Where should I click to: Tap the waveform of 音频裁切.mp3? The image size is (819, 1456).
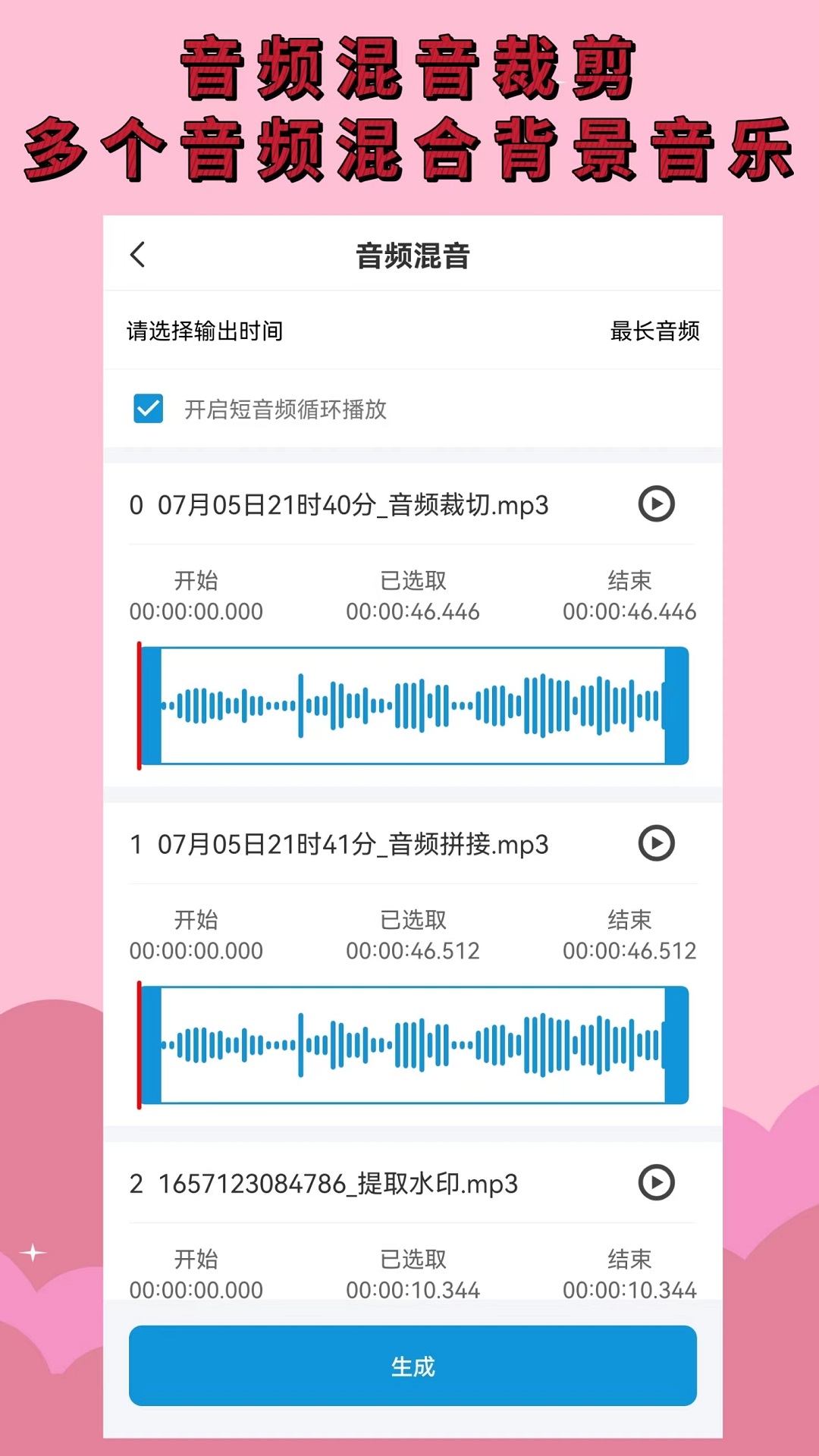[413, 705]
